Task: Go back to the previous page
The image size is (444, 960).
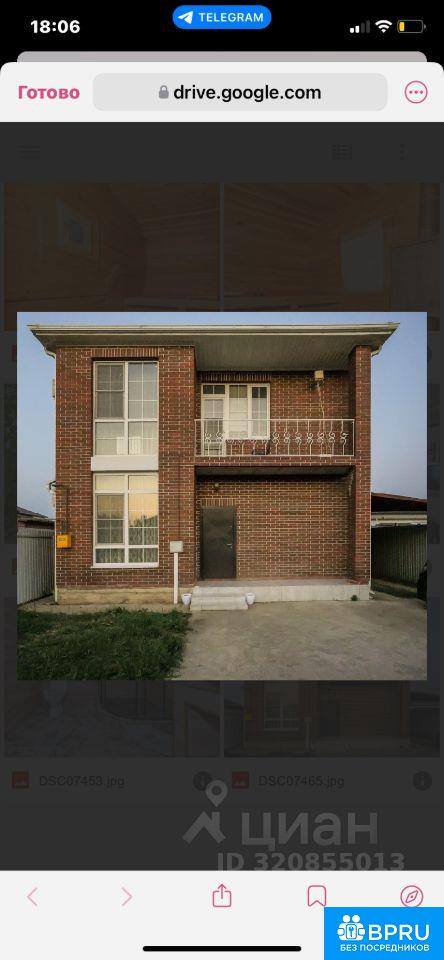Action: click(32, 897)
